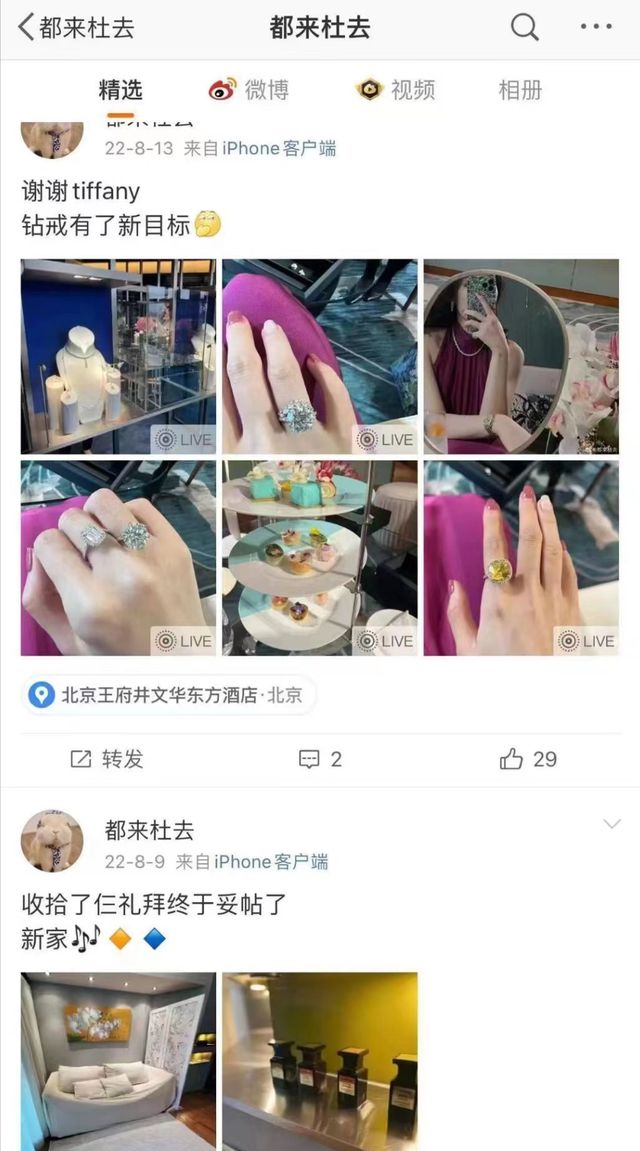Go back using the top-left arrow
The image size is (640, 1151).
(x=26, y=28)
